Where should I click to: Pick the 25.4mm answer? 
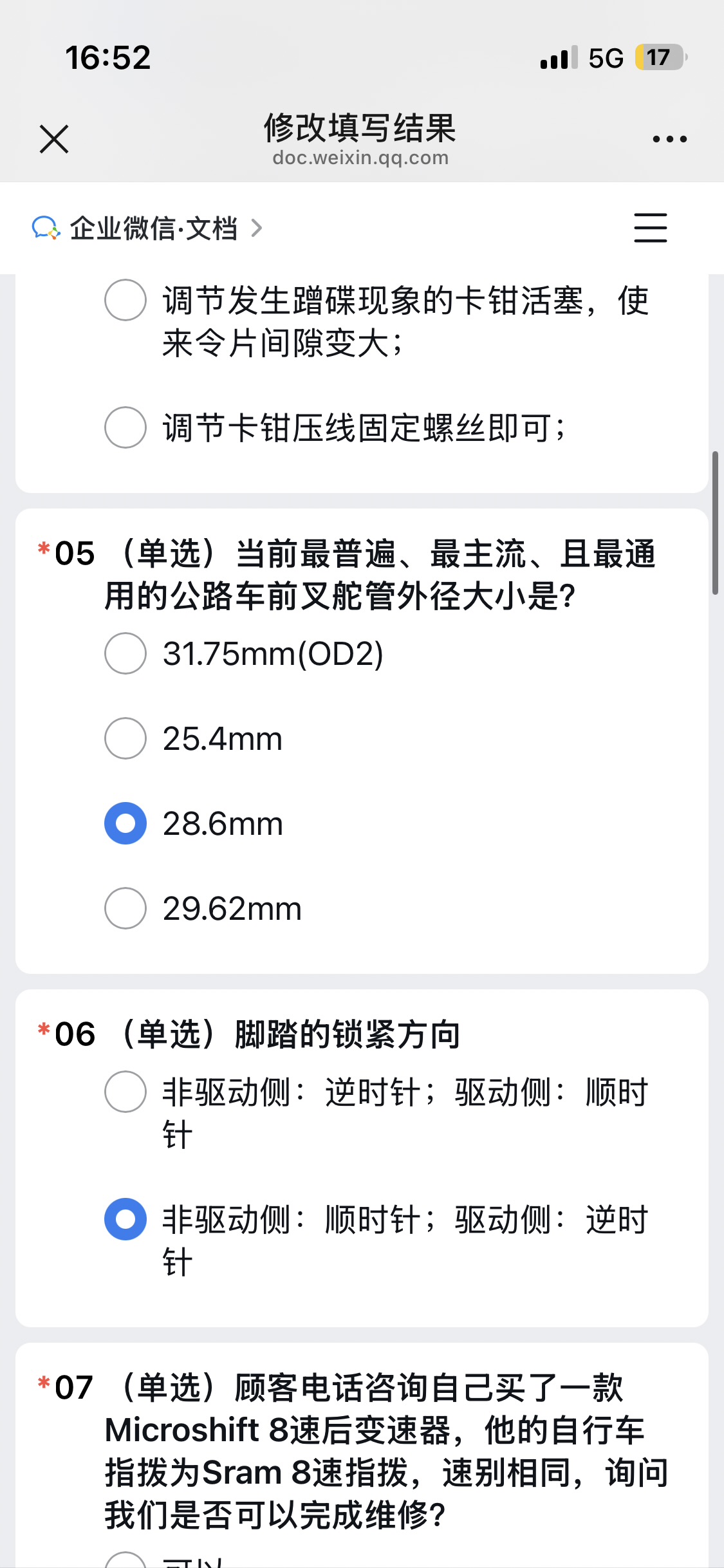[125, 738]
